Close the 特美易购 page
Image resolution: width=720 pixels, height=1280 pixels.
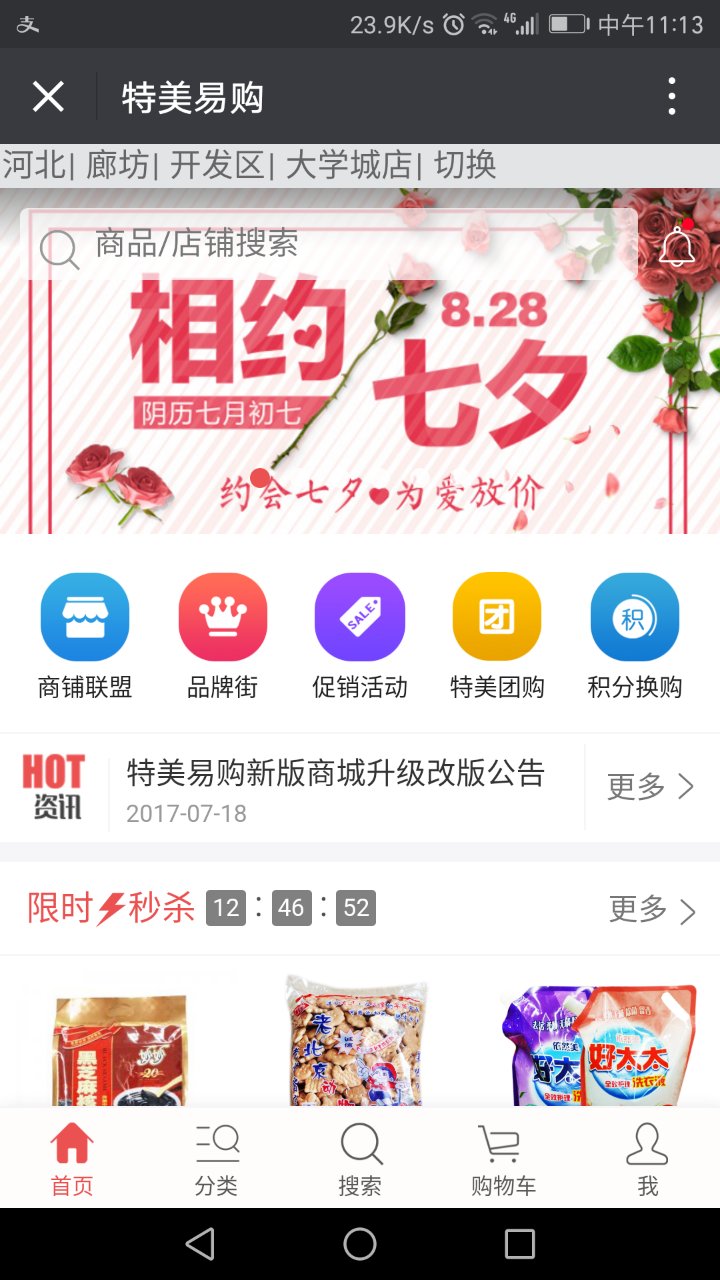click(48, 97)
